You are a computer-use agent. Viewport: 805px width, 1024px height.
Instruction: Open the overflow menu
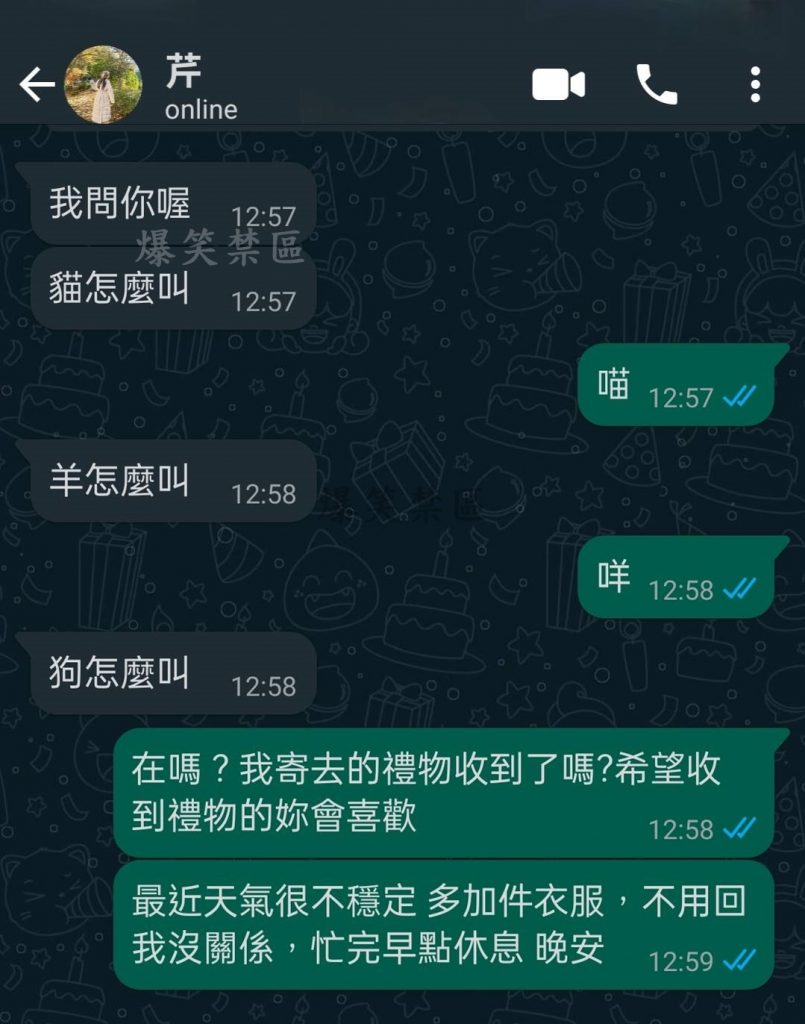click(755, 85)
